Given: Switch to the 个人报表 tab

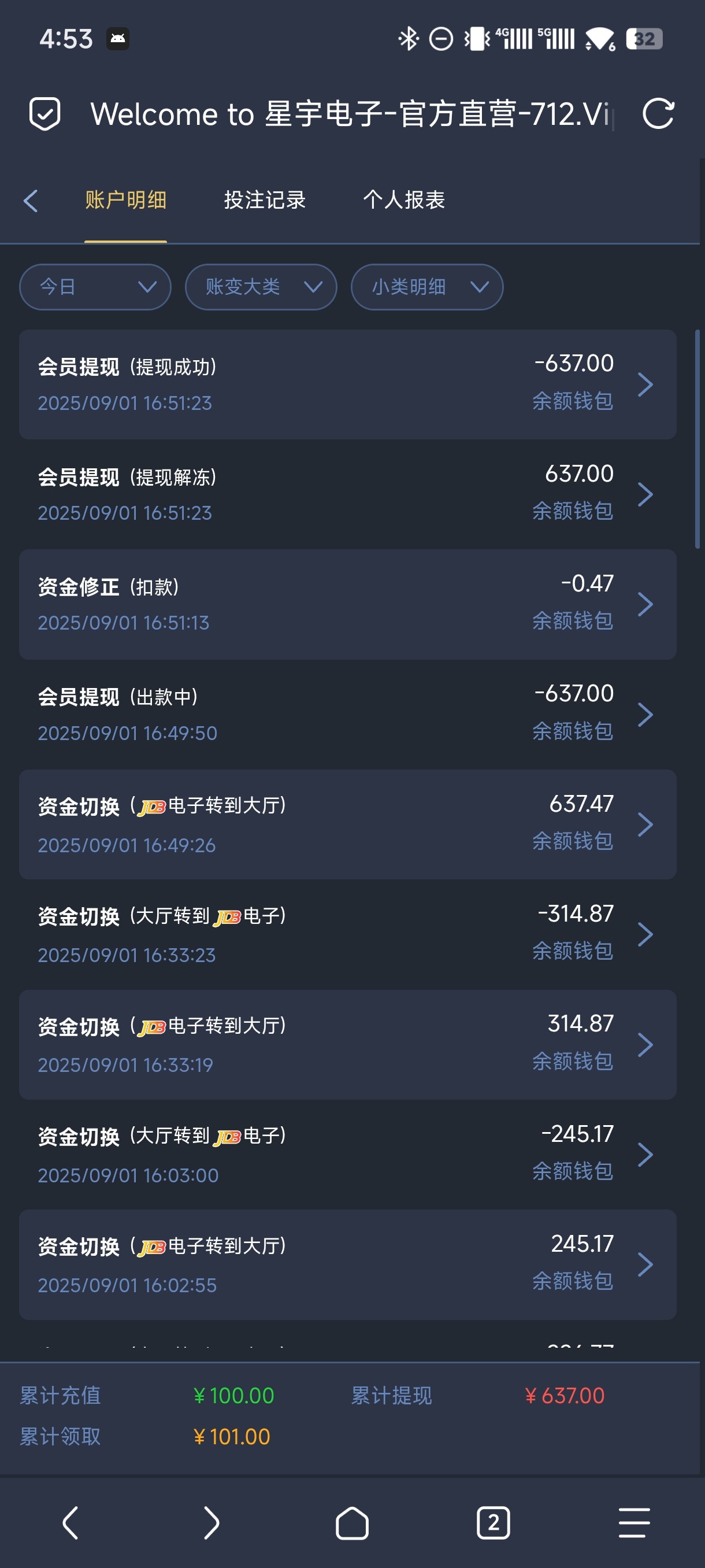Looking at the screenshot, I should coord(404,200).
